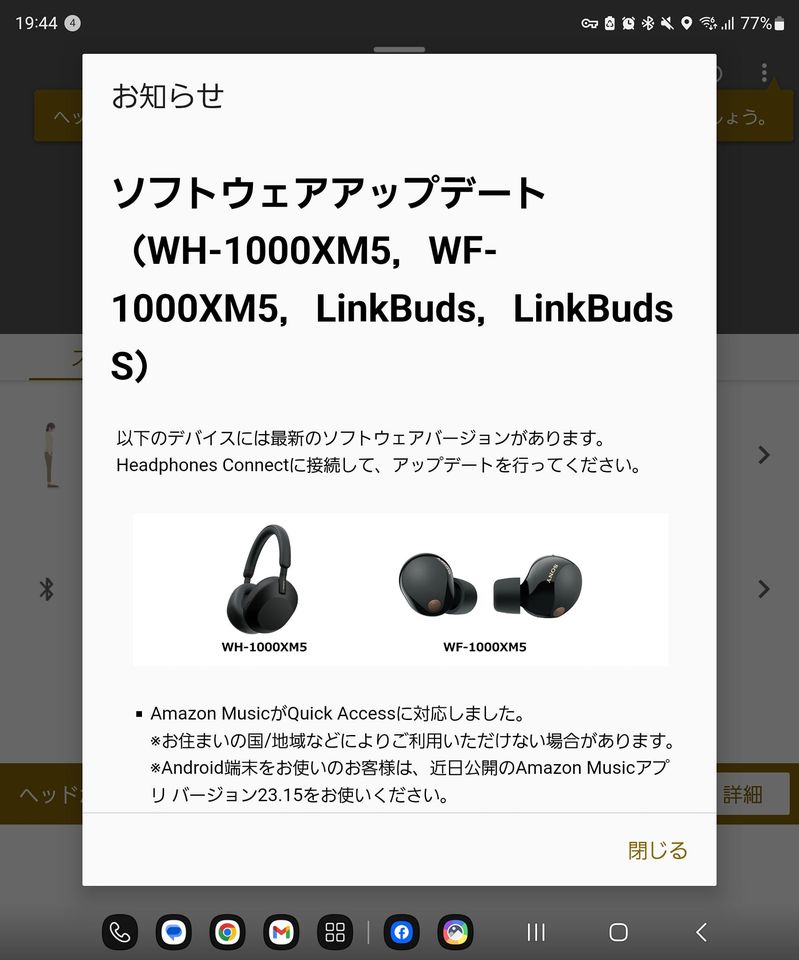Go to the home screen

[x=618, y=932]
